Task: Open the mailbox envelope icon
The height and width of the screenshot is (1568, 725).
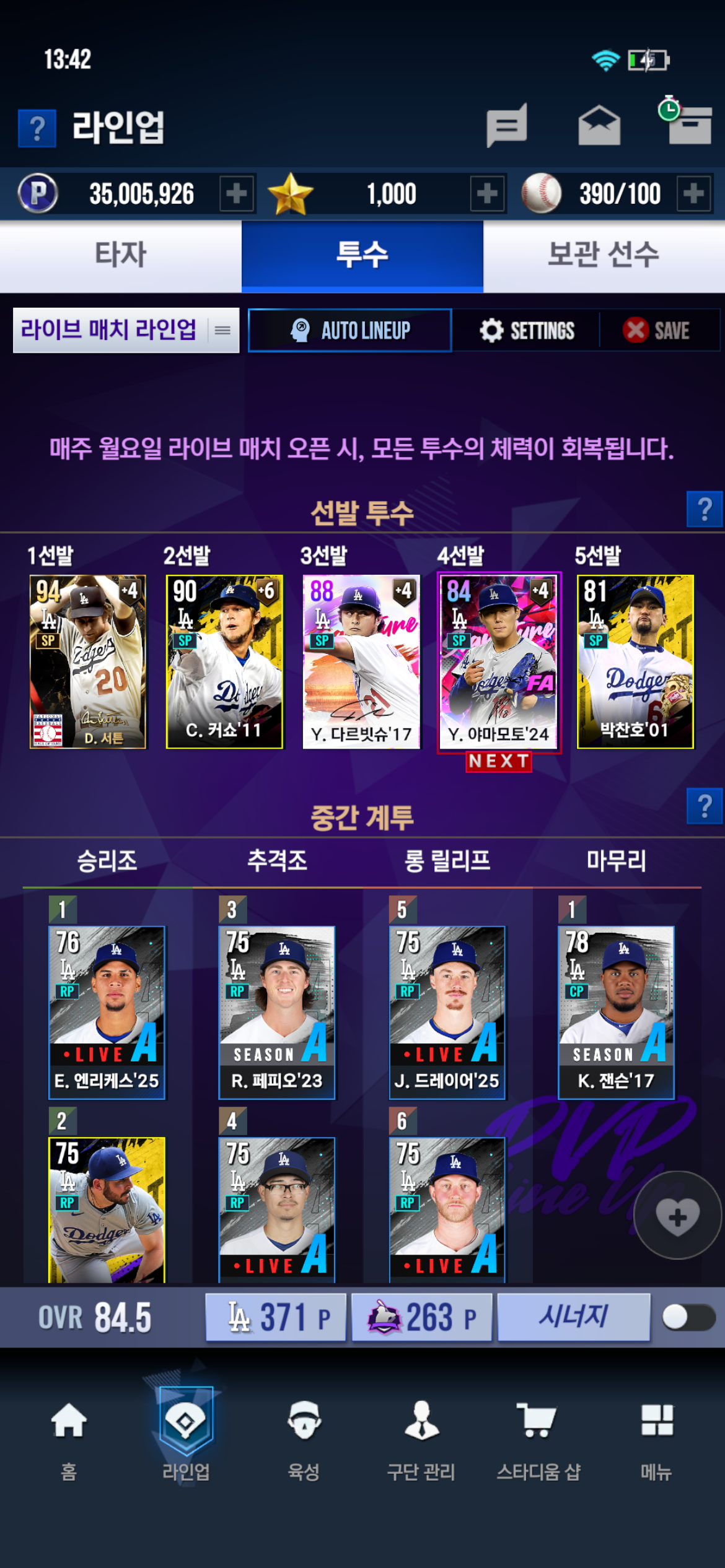Action: [x=599, y=125]
